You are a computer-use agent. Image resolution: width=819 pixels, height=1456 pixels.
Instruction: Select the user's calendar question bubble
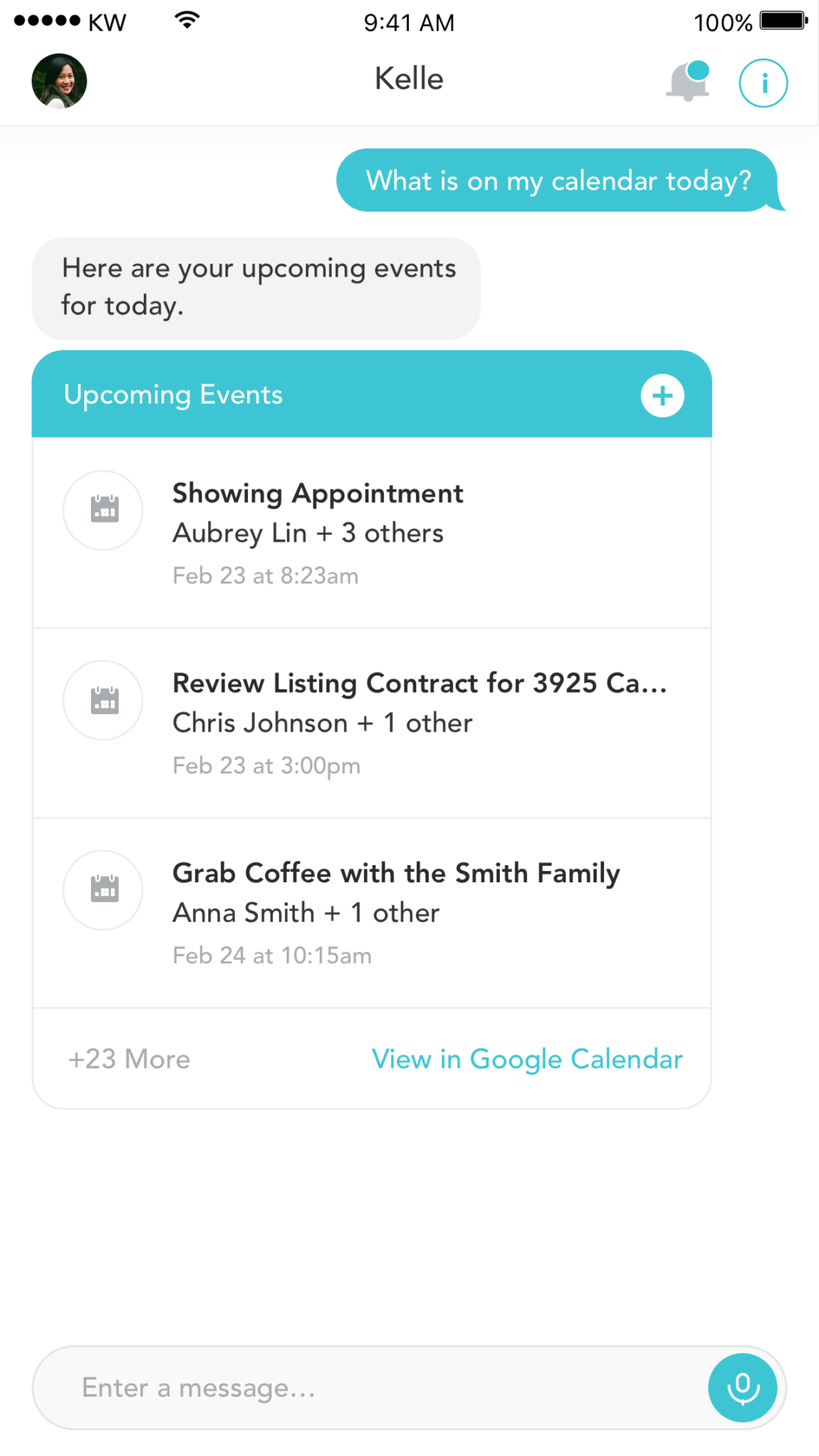pos(558,180)
